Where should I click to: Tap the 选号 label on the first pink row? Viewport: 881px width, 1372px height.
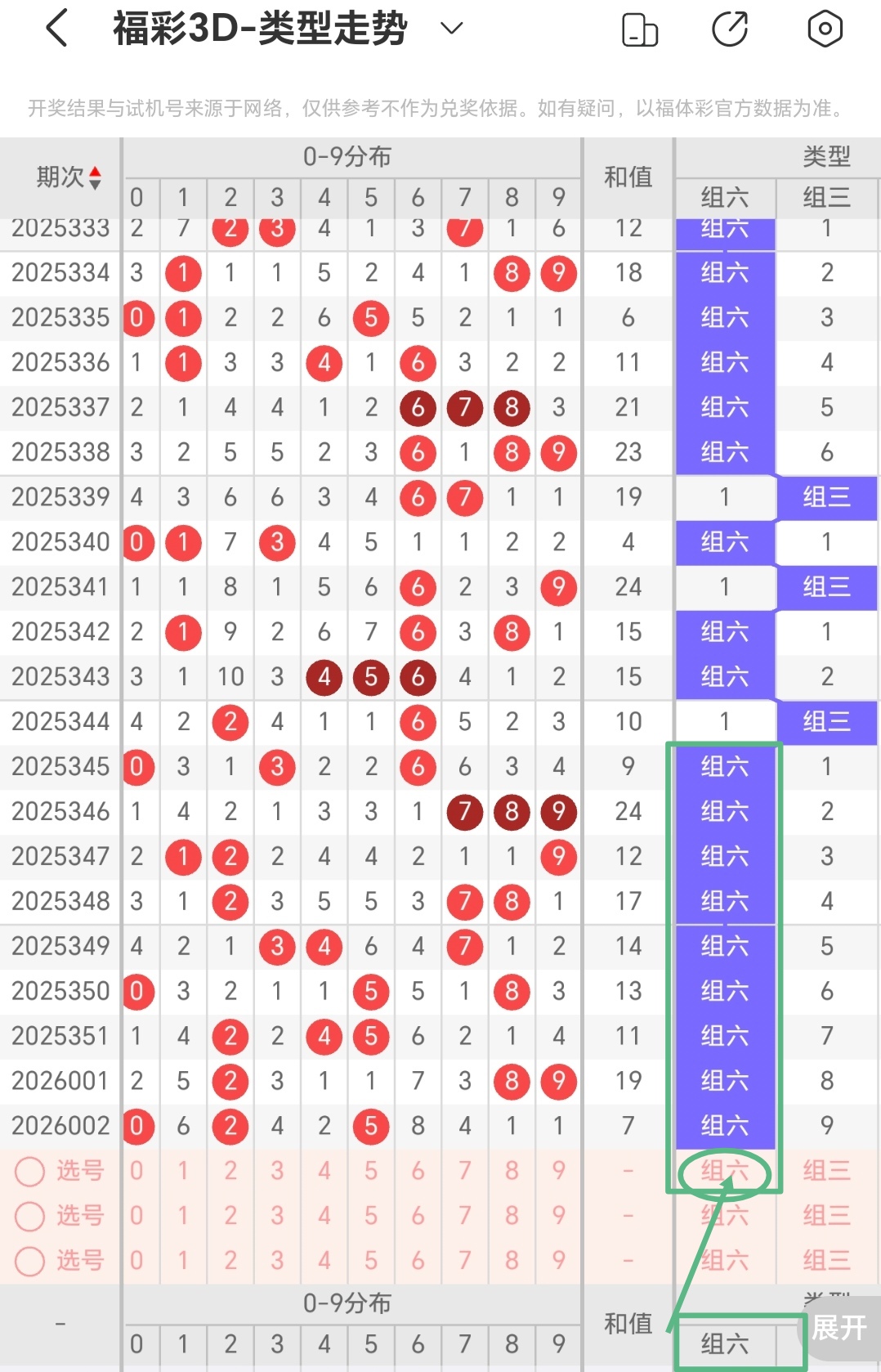click(x=79, y=1172)
